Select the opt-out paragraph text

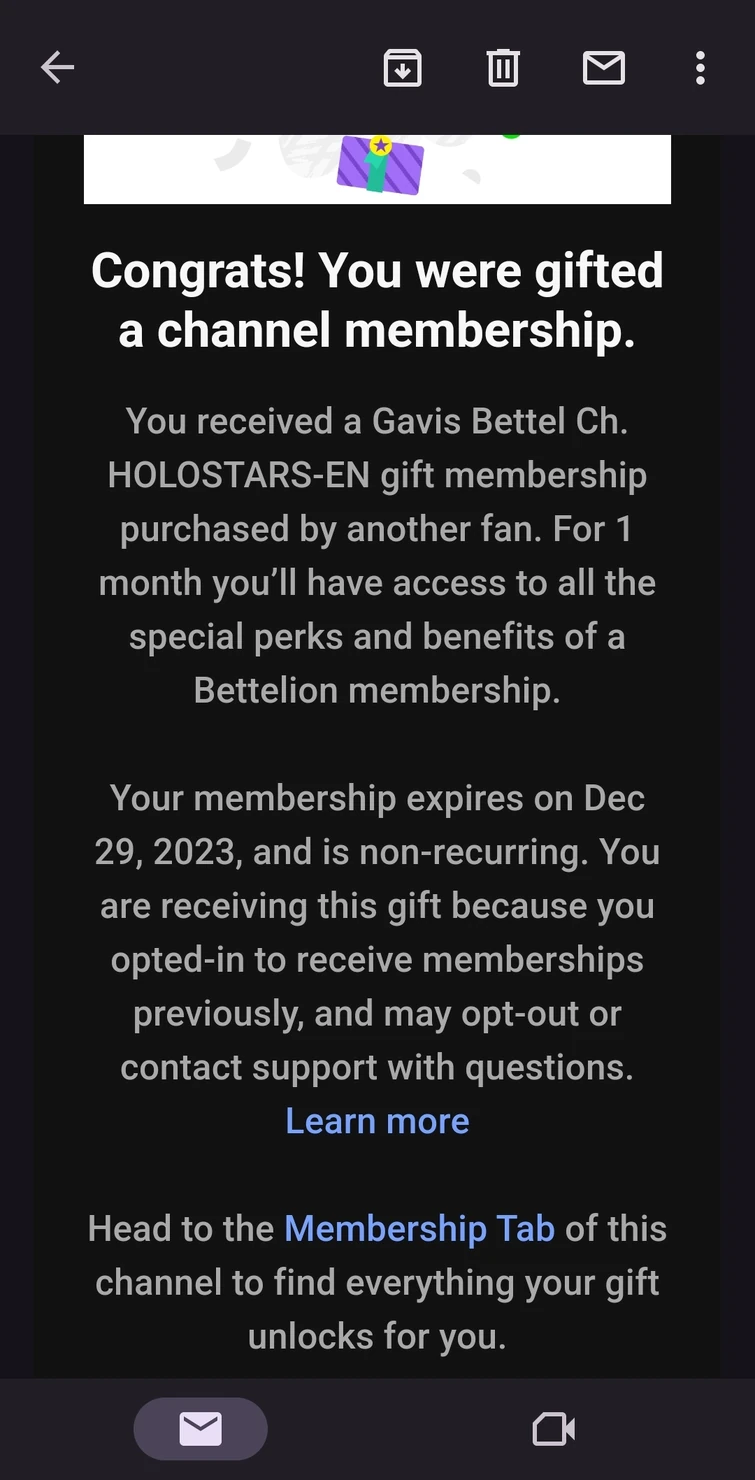pos(377,958)
